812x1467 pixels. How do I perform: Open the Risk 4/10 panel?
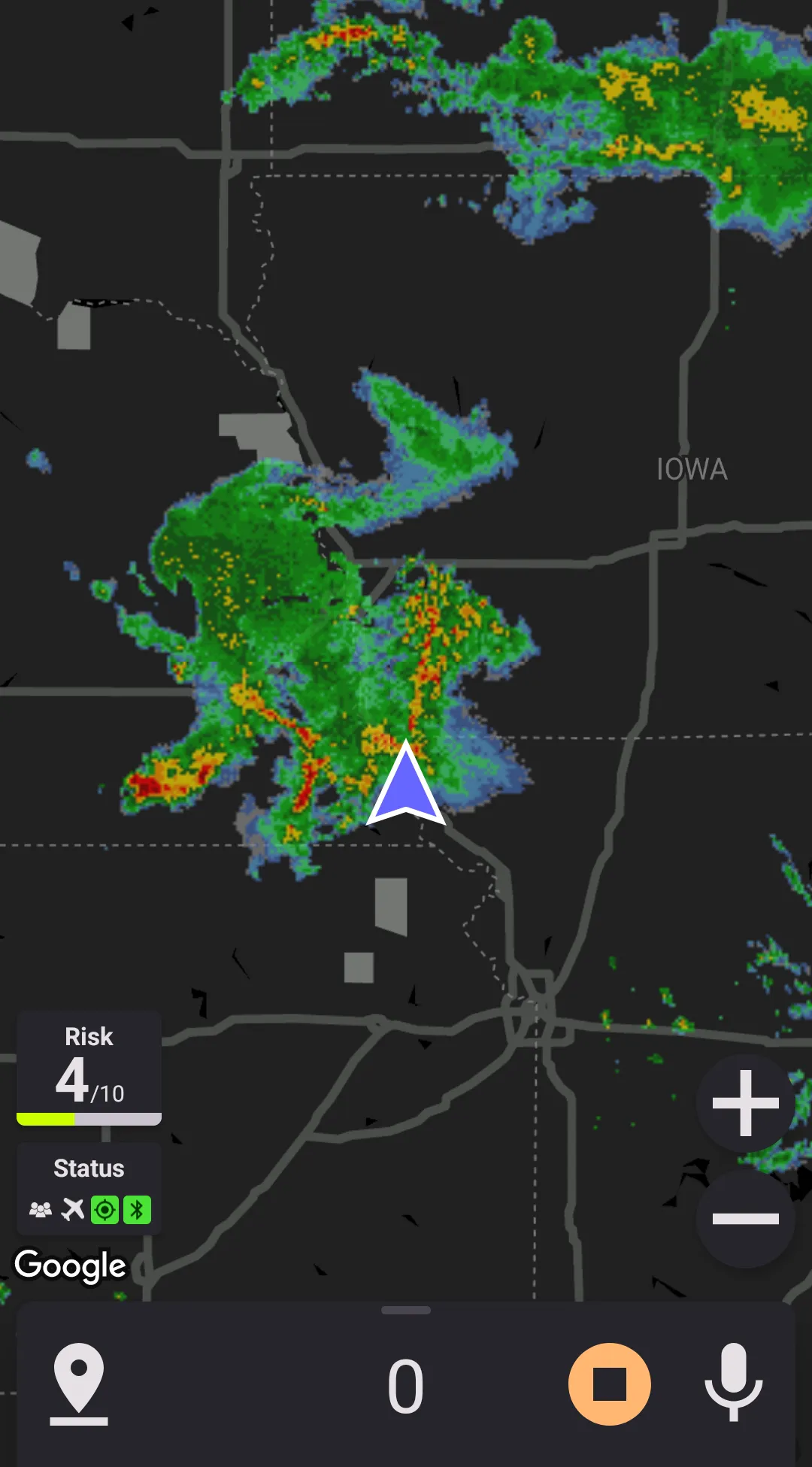89,1068
